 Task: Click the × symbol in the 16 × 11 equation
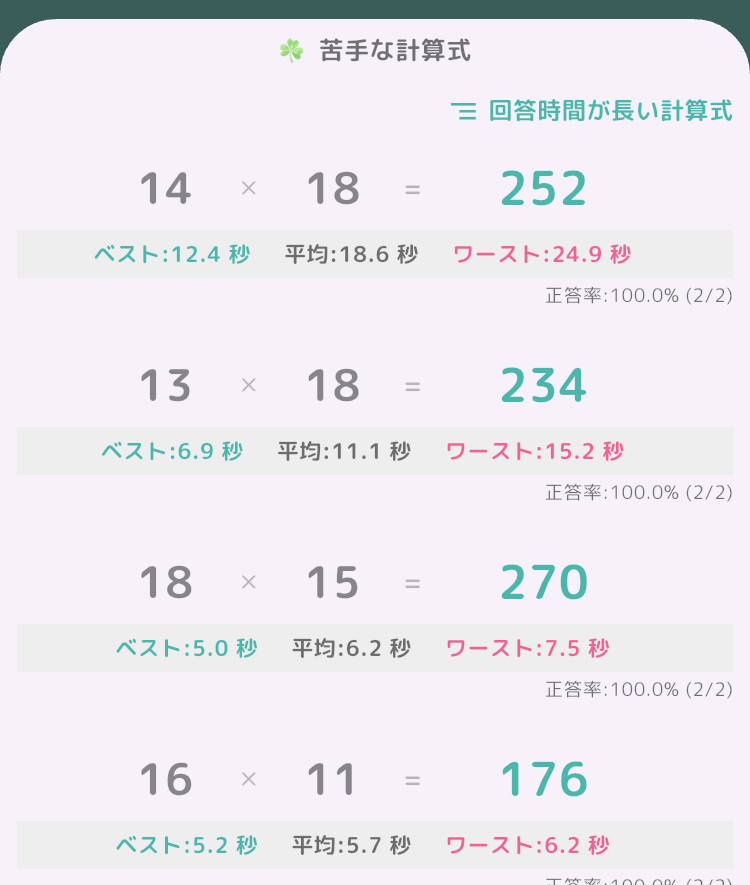coord(247,780)
